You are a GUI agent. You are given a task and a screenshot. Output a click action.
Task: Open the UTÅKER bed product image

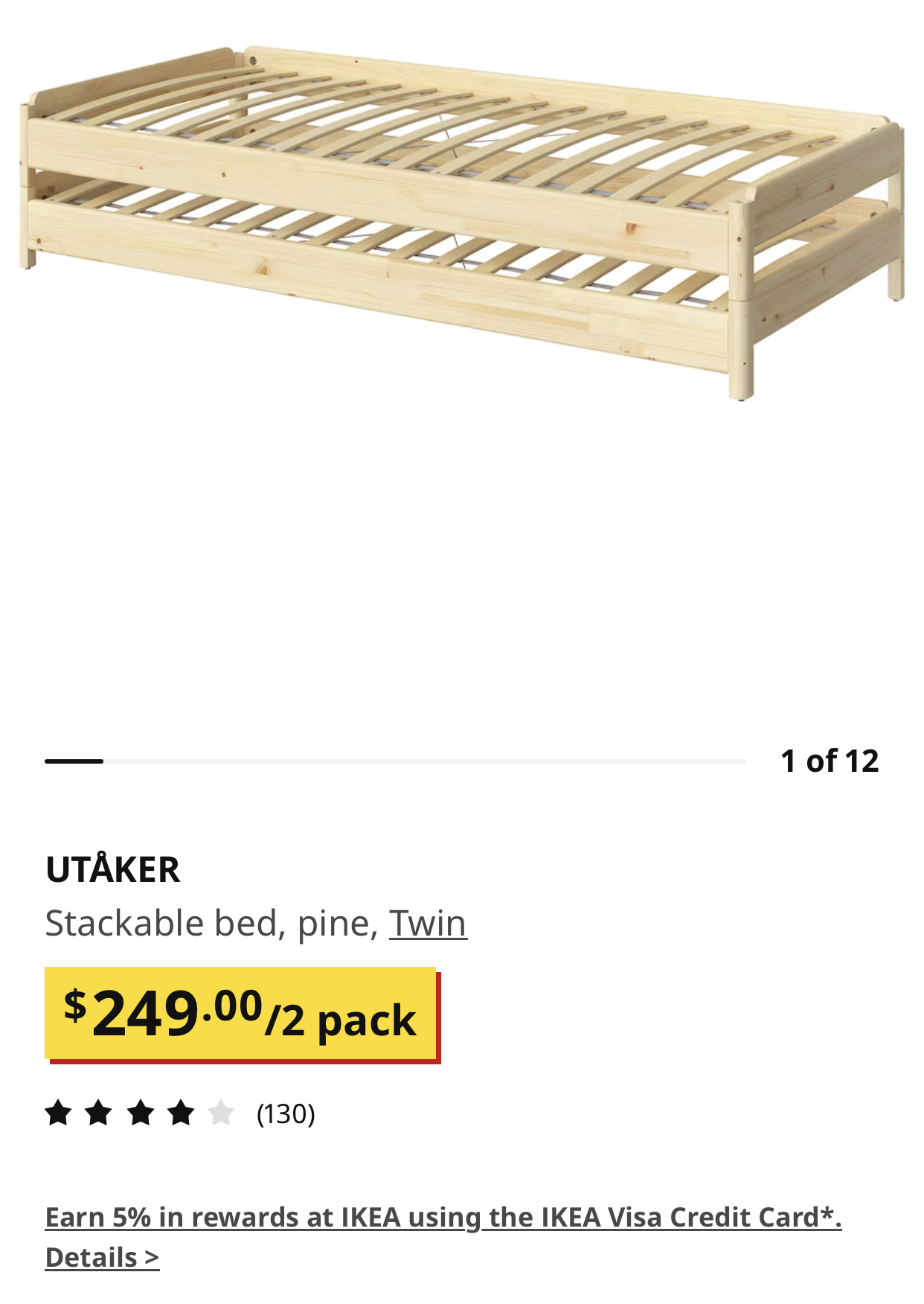tap(461, 223)
